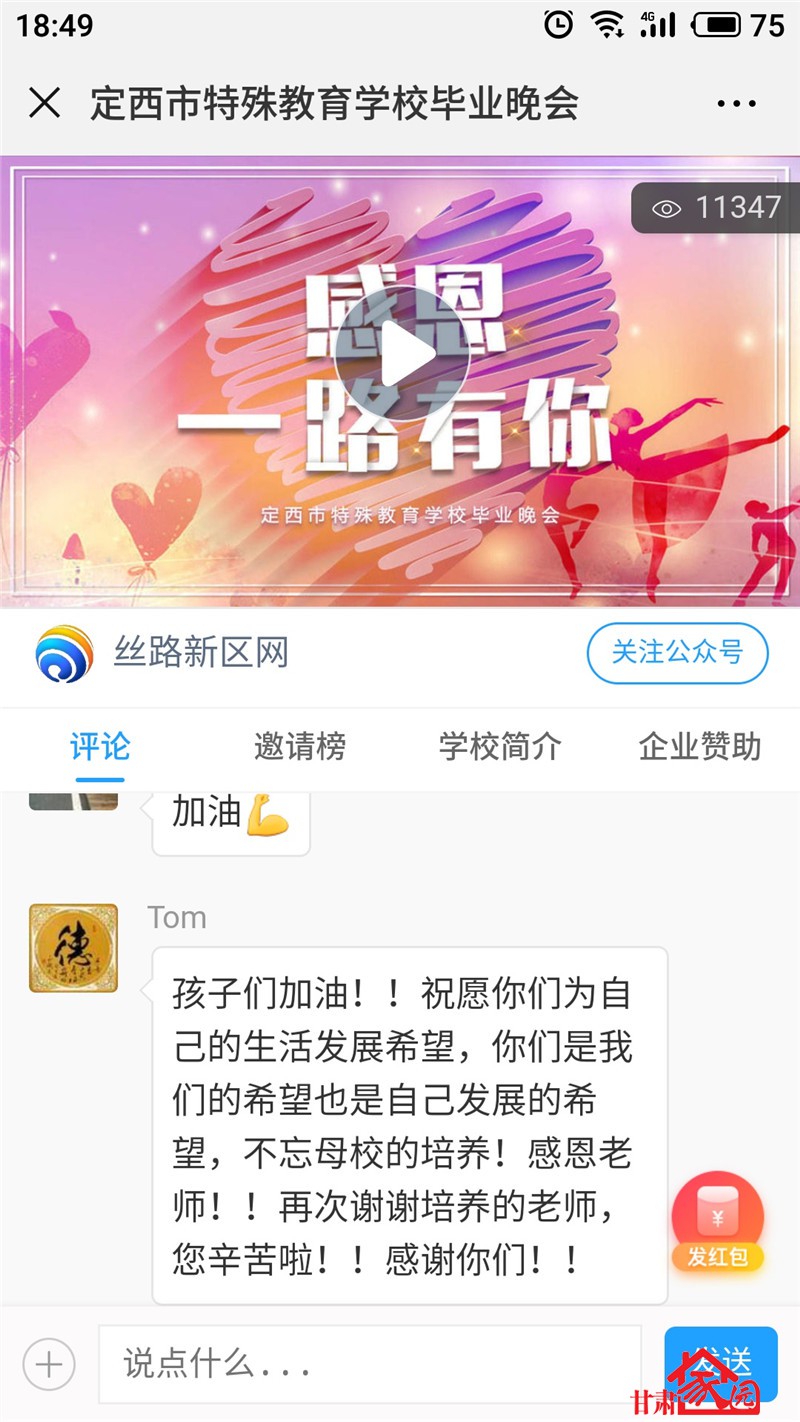Switch to the 企业赞助 tab
Viewport: 800px width, 1422px height.
(698, 747)
